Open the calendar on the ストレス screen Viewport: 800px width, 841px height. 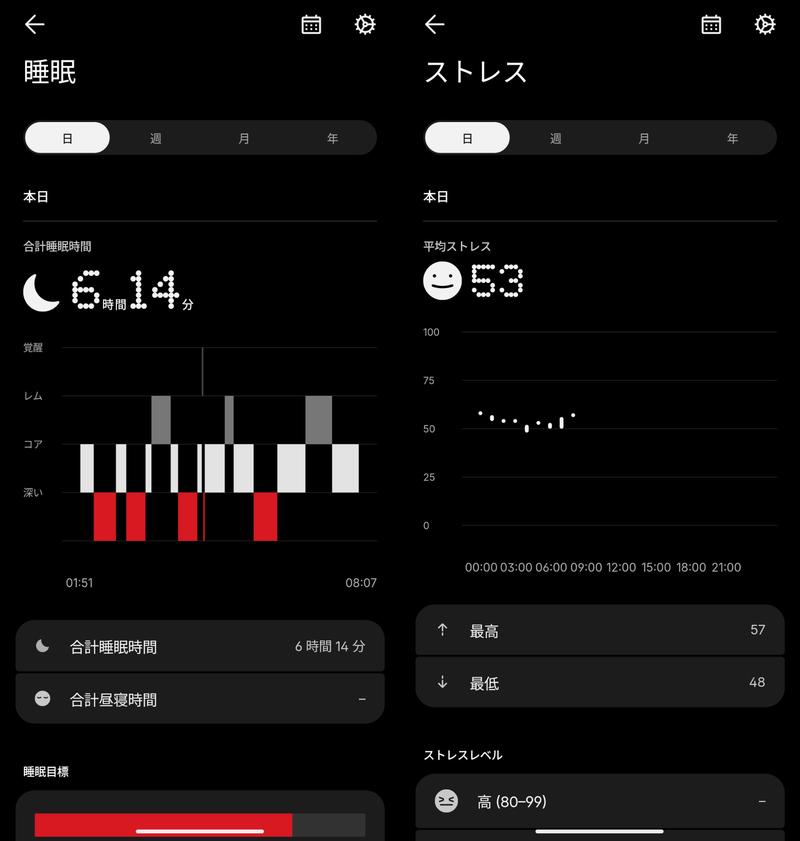(710, 24)
